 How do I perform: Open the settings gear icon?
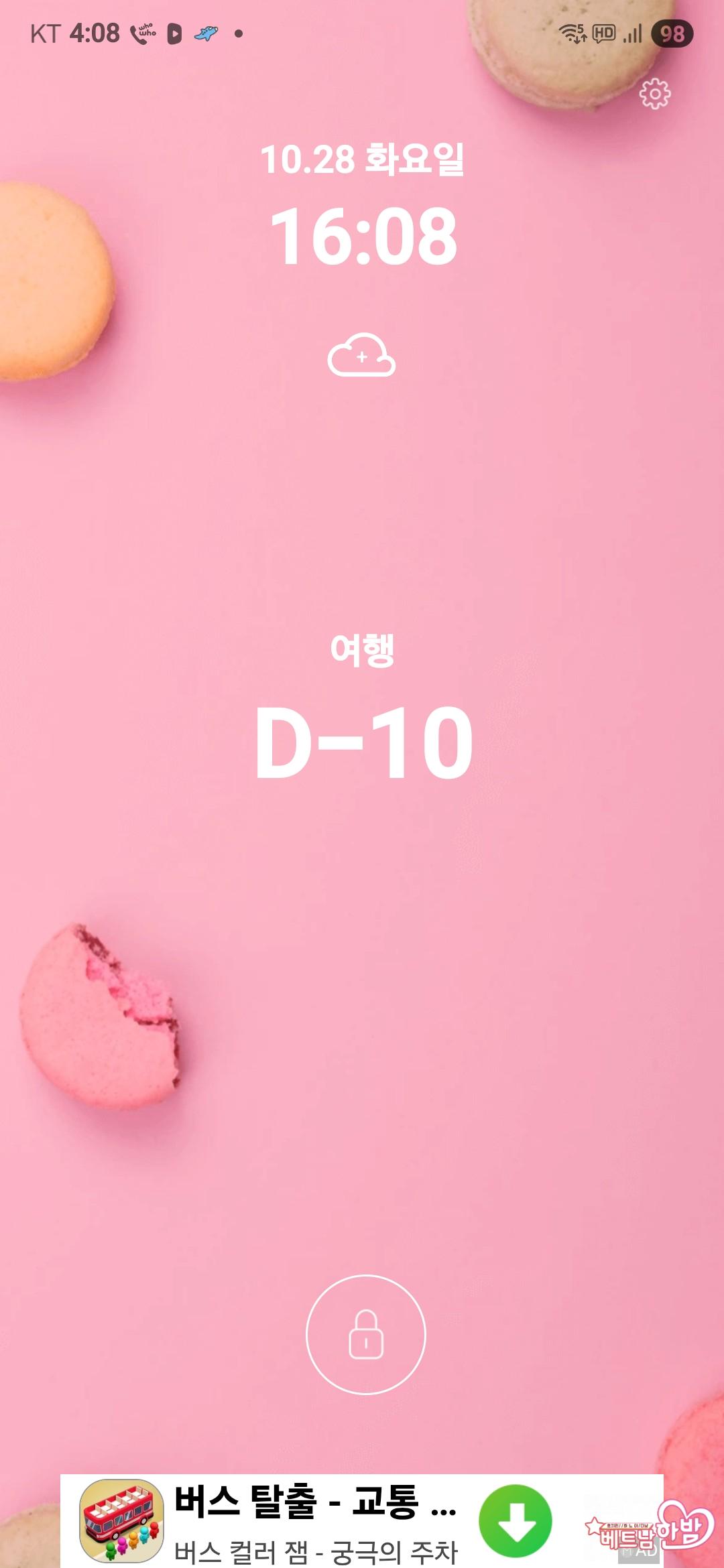(x=654, y=94)
